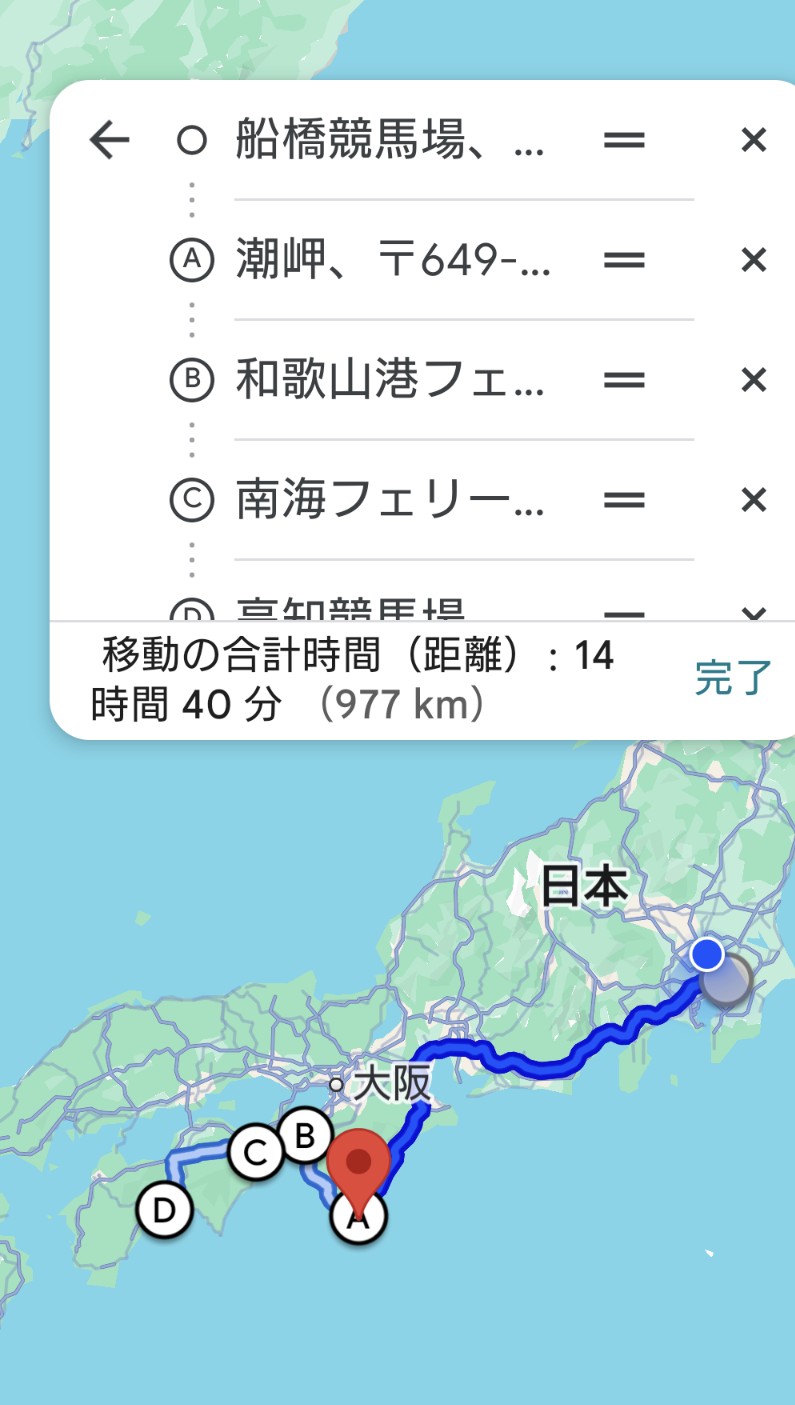
Task: Go back using the arrow icon
Action: 109,140
